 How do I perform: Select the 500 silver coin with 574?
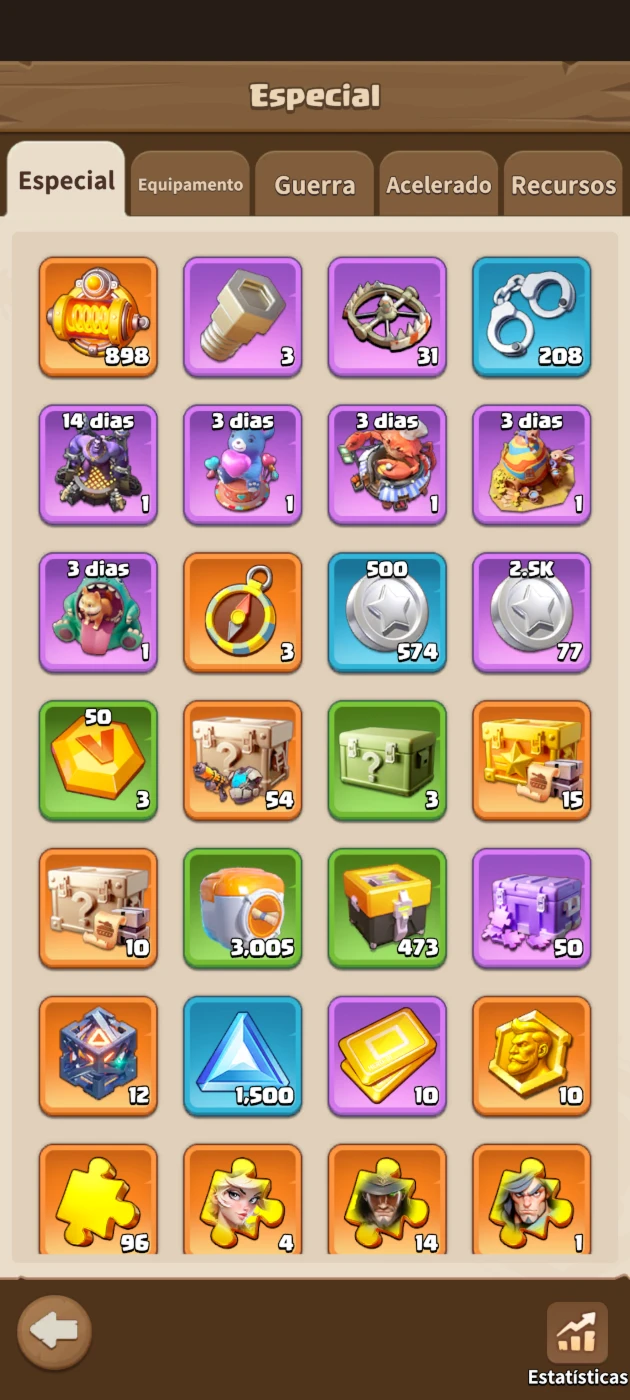[x=387, y=613]
